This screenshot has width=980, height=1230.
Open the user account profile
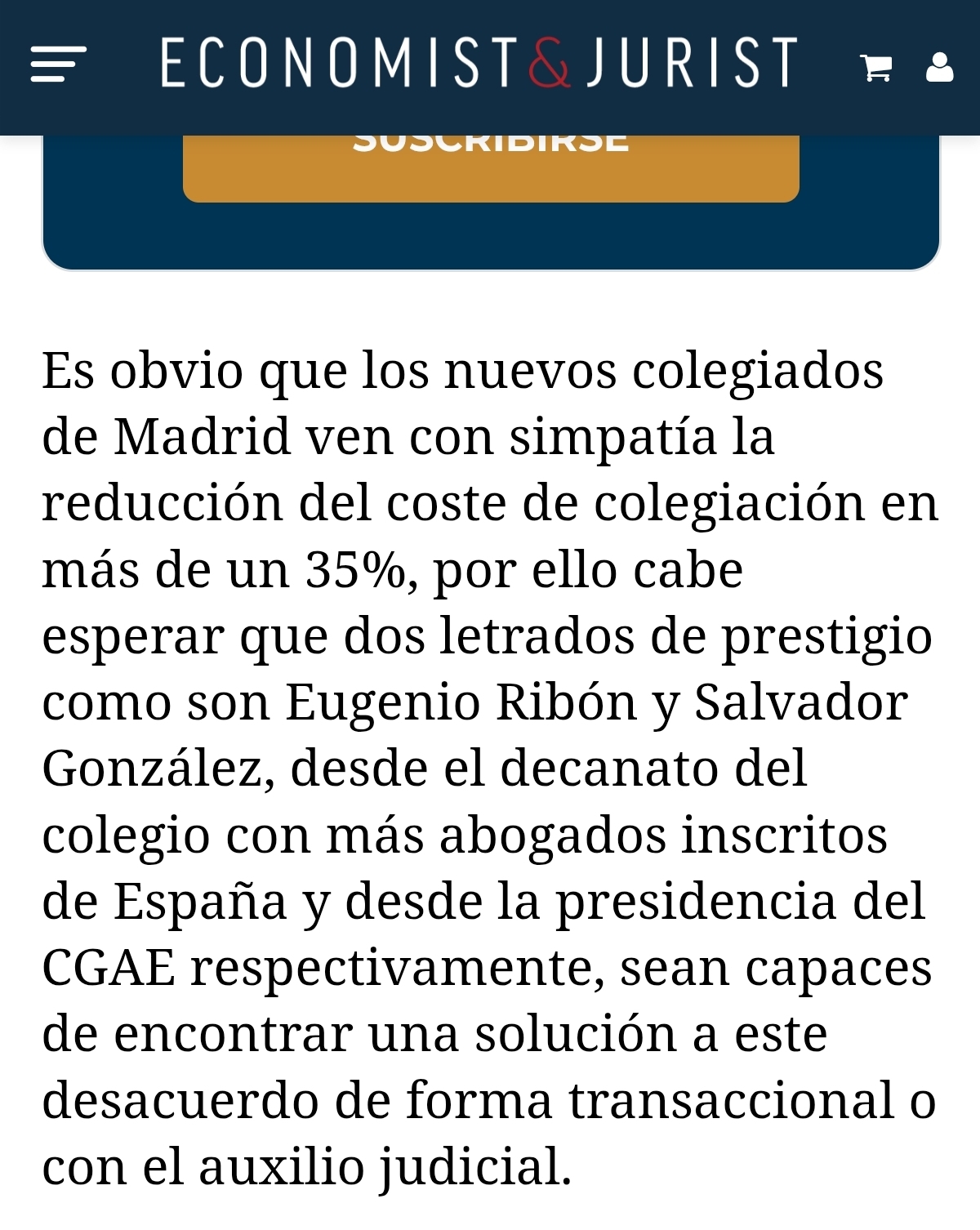(940, 67)
